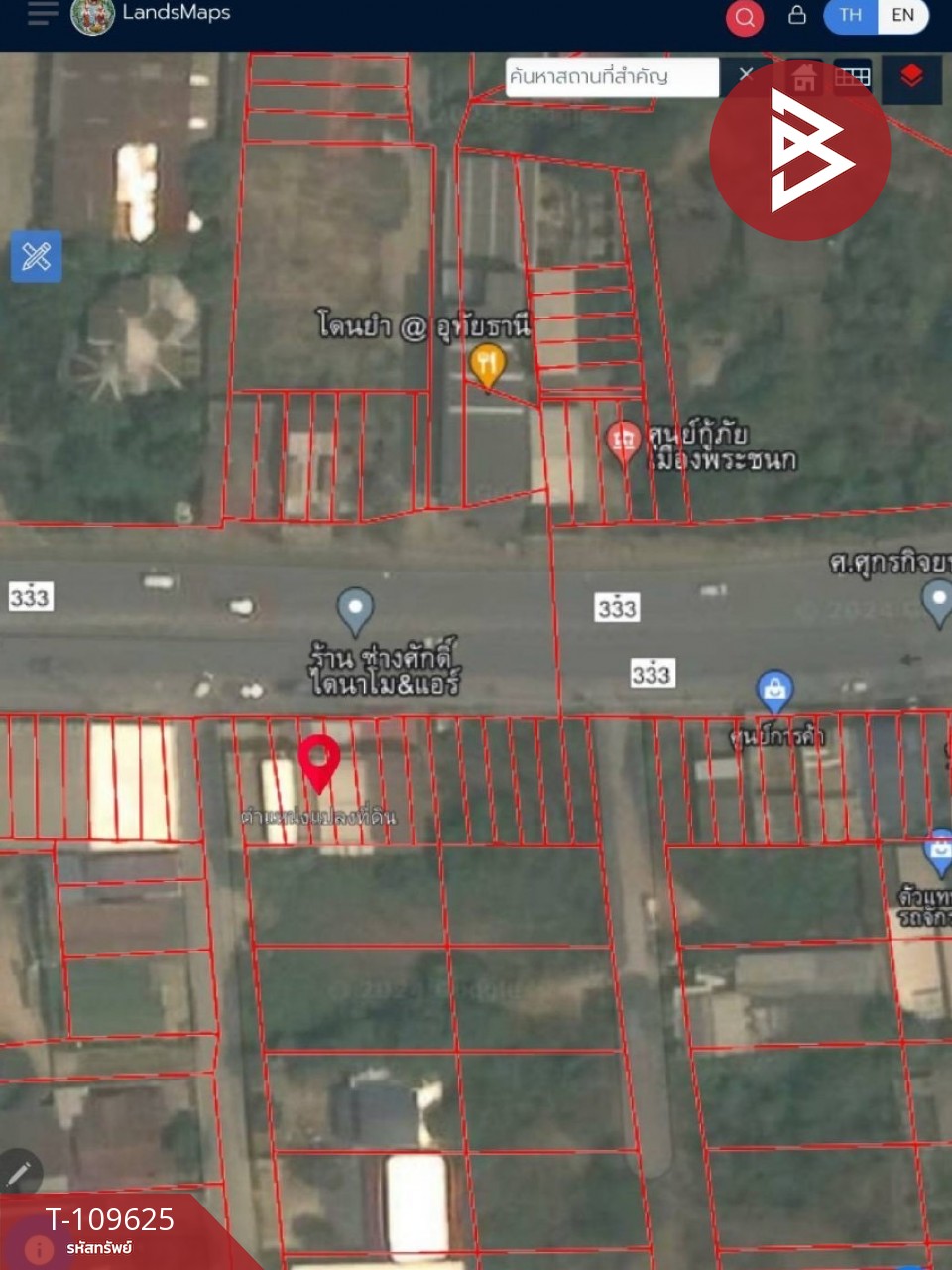Open the hamburger drawer menu
The image size is (952, 1270).
pos(42,14)
